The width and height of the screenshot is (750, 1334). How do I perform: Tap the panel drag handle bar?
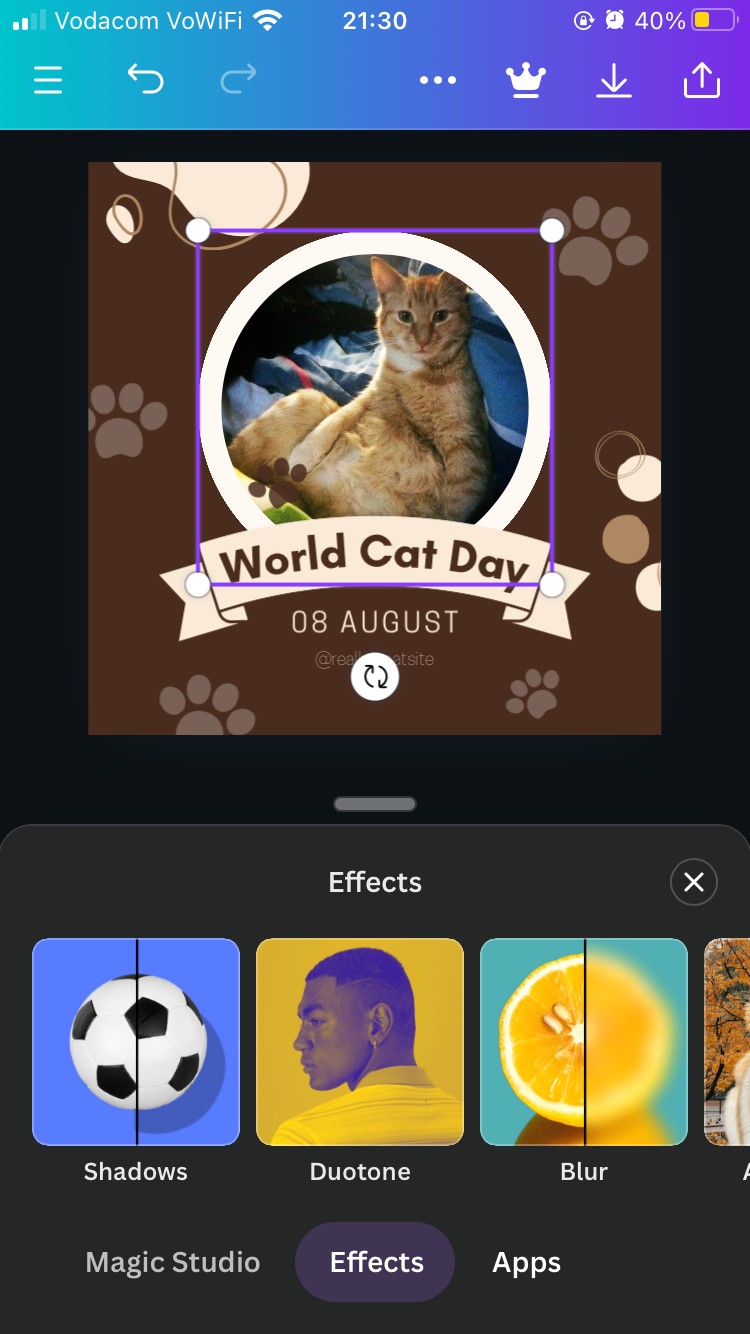(x=375, y=804)
